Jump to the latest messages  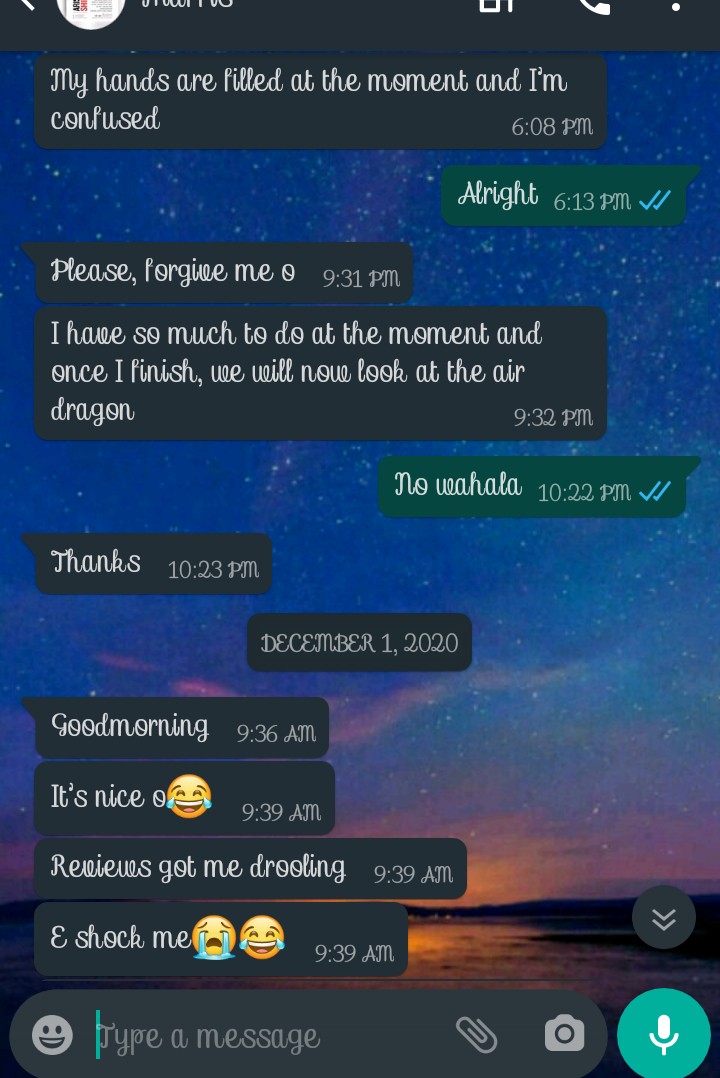(664, 918)
